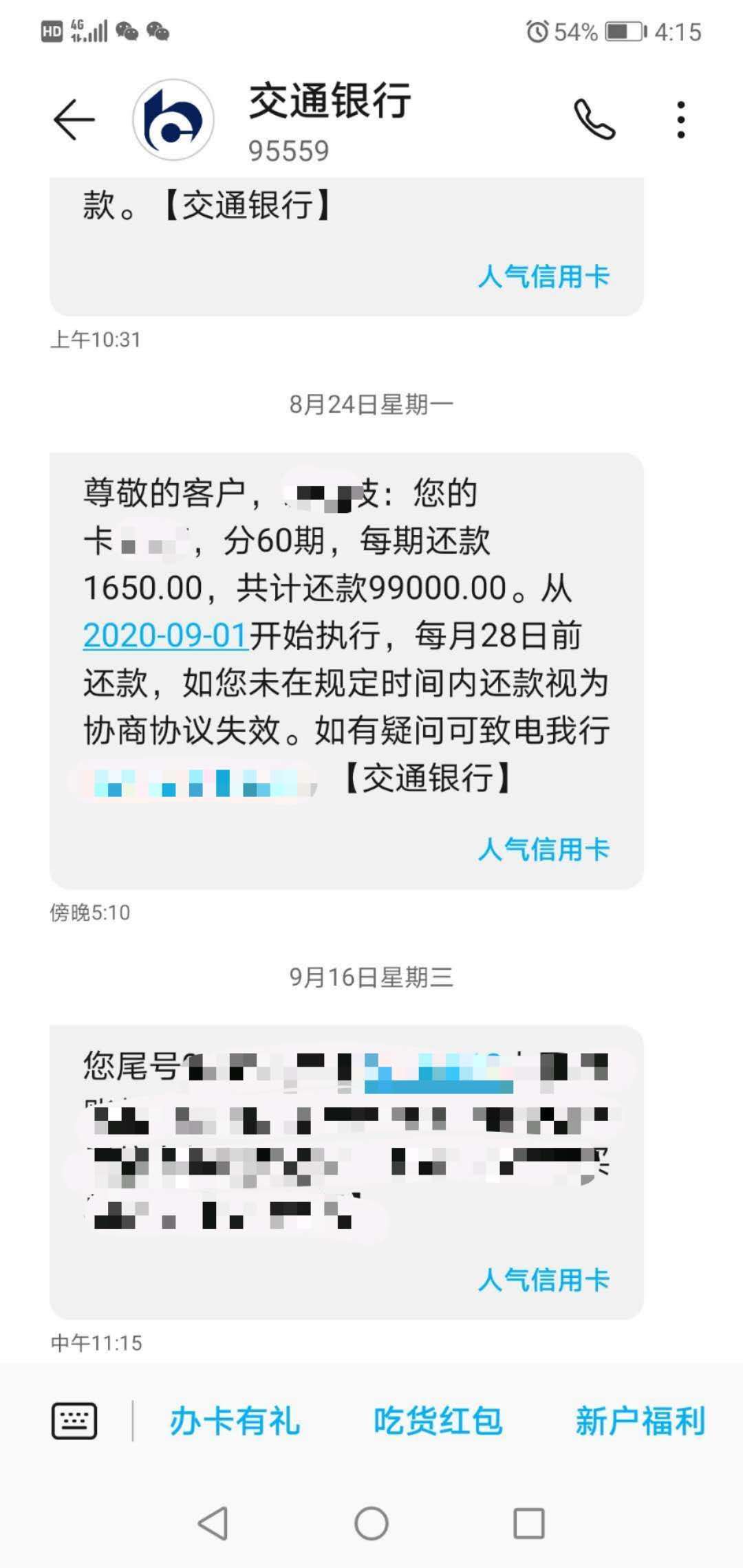Screen dimensions: 743x1568
Task: Tap 人气信用卡 link under the 8月24日 message
Action: tap(543, 849)
